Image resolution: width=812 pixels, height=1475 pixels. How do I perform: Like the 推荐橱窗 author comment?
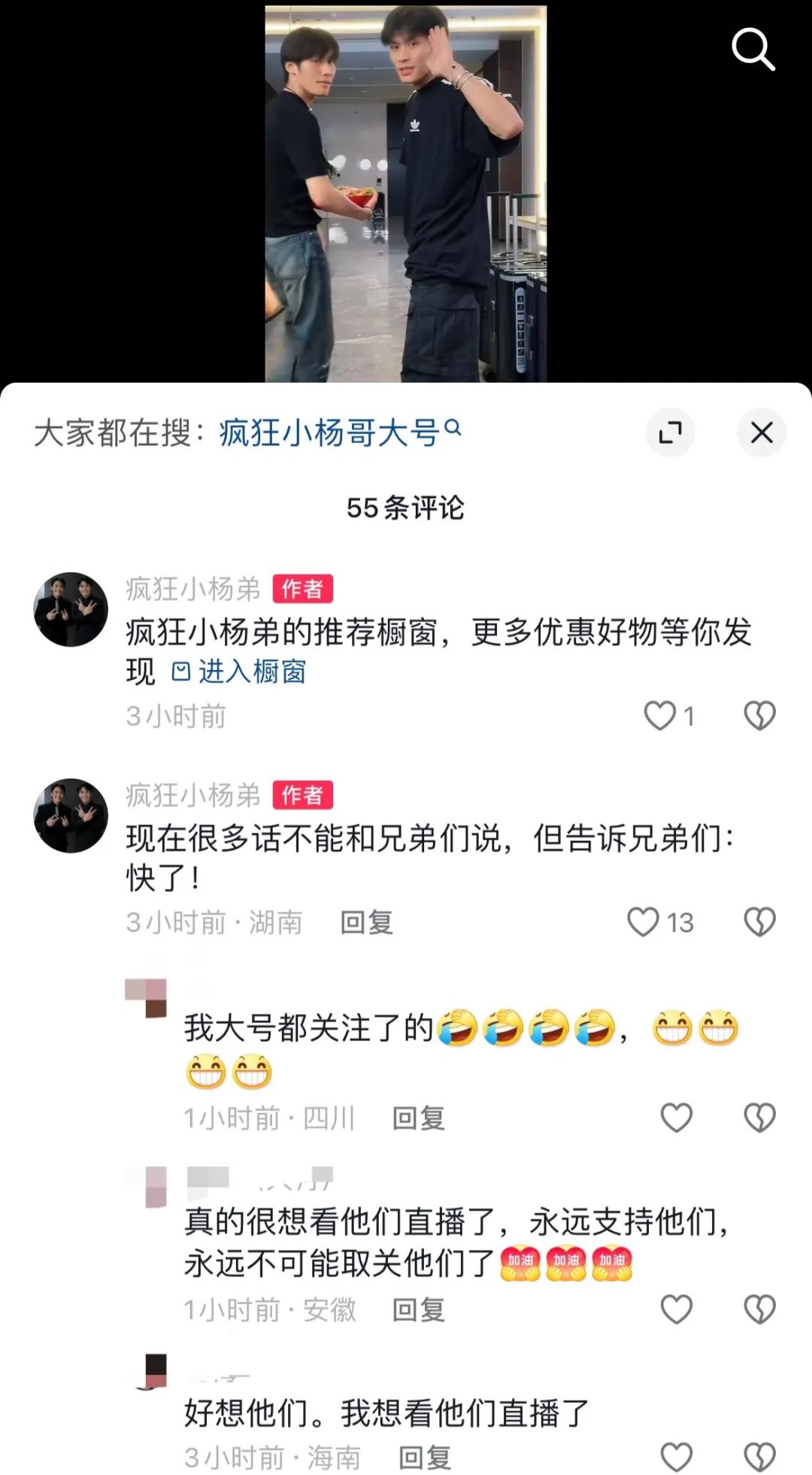click(x=660, y=715)
